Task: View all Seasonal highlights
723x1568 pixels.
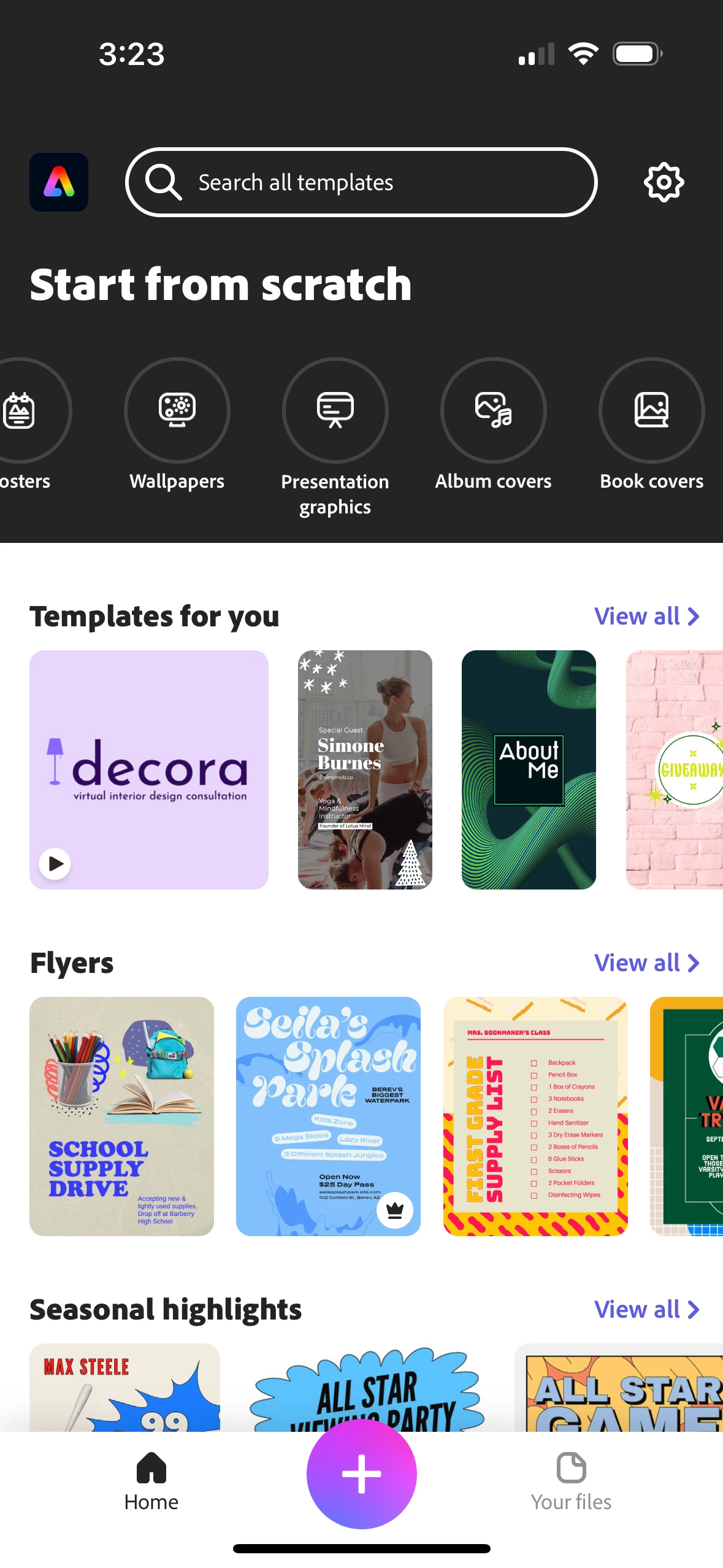Action: 646,1309
